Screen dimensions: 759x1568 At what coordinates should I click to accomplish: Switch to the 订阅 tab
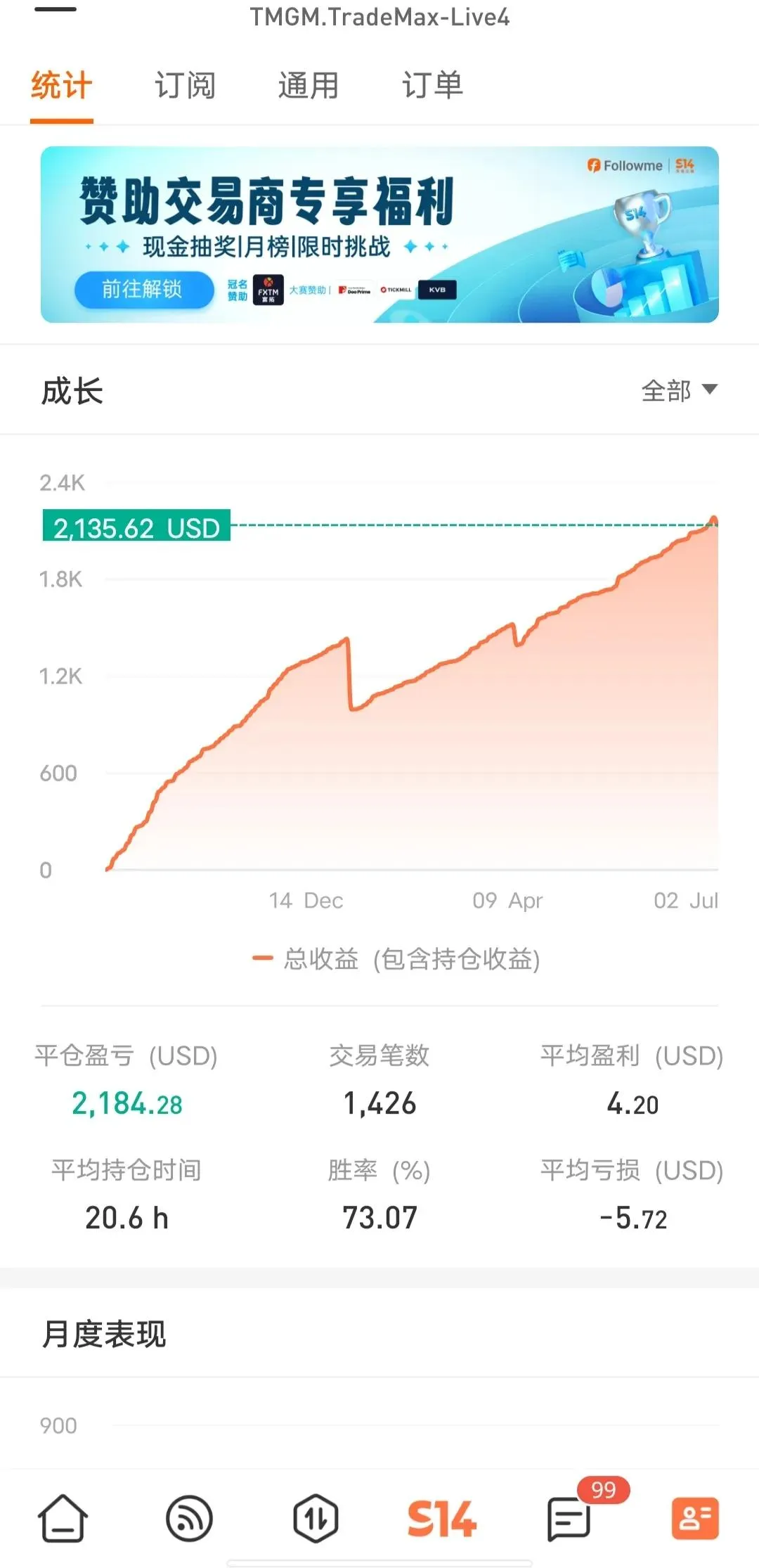coord(186,86)
